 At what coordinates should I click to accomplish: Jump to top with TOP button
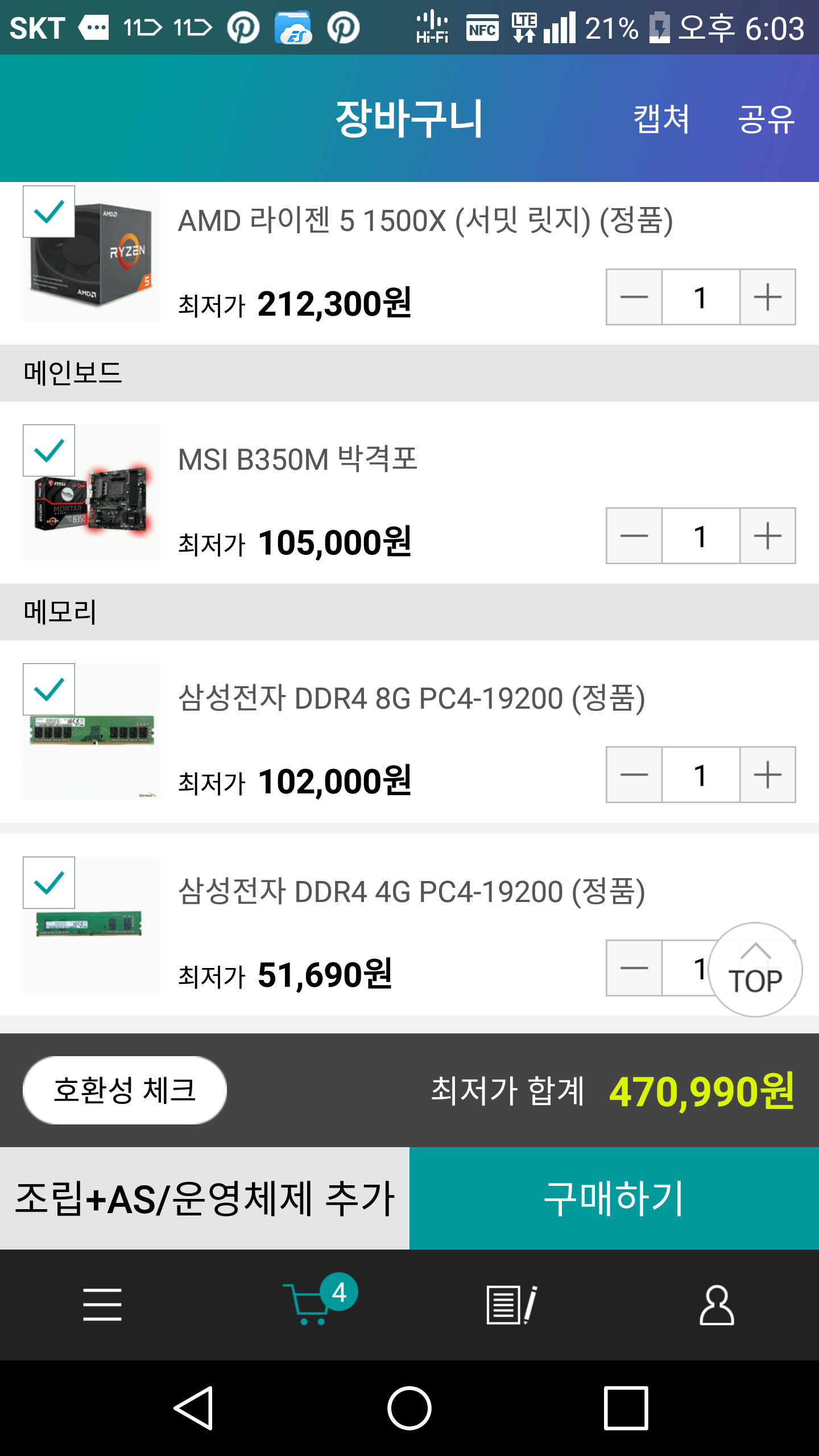pyautogui.click(x=755, y=970)
